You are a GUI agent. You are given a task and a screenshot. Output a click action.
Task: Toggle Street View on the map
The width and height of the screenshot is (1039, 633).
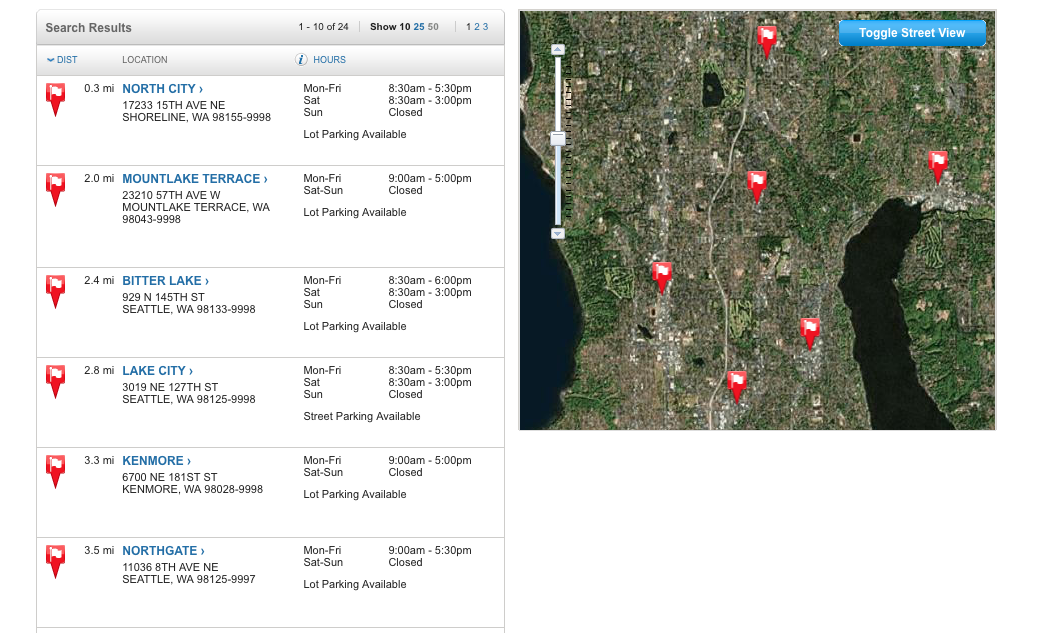coord(911,33)
